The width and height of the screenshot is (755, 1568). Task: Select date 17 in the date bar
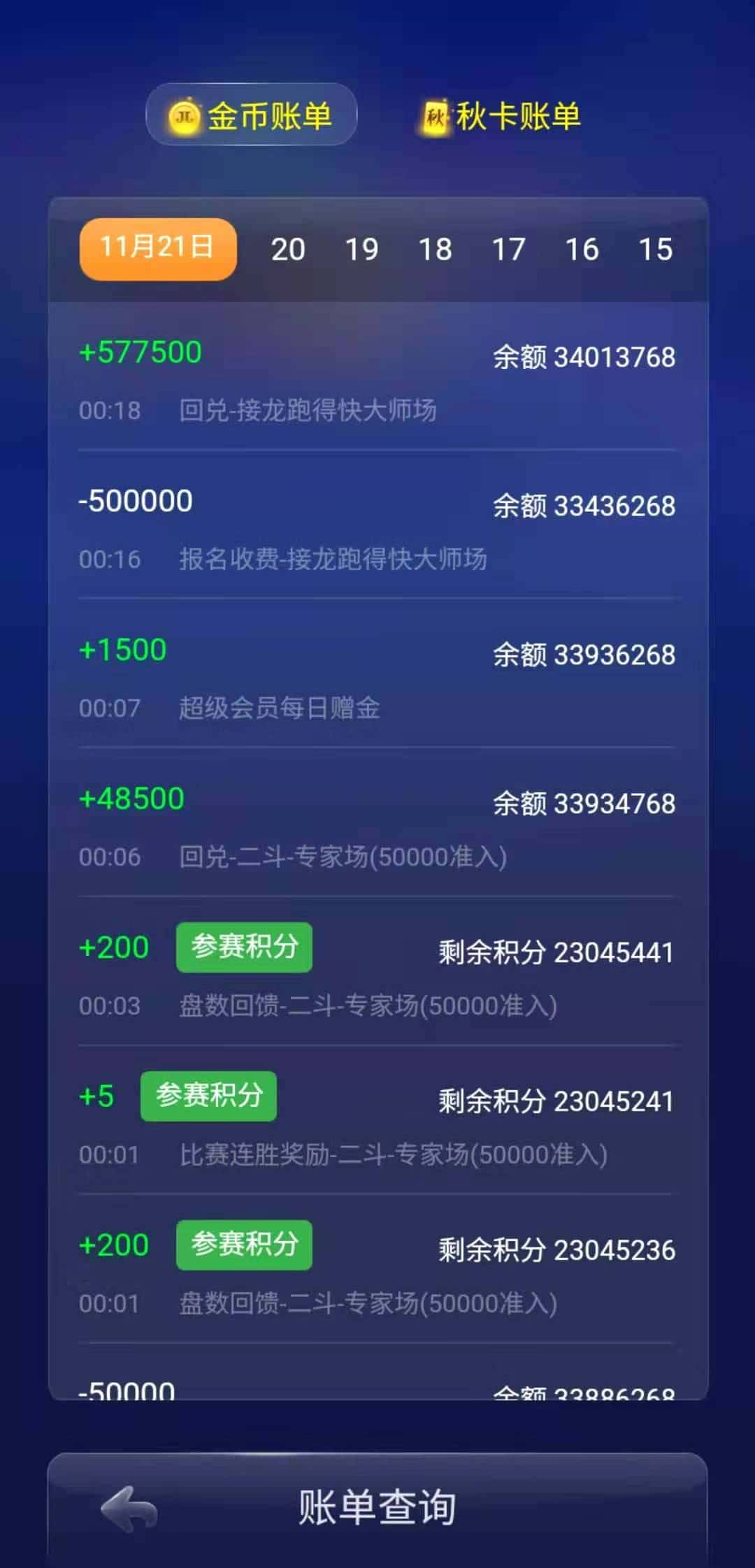click(510, 249)
